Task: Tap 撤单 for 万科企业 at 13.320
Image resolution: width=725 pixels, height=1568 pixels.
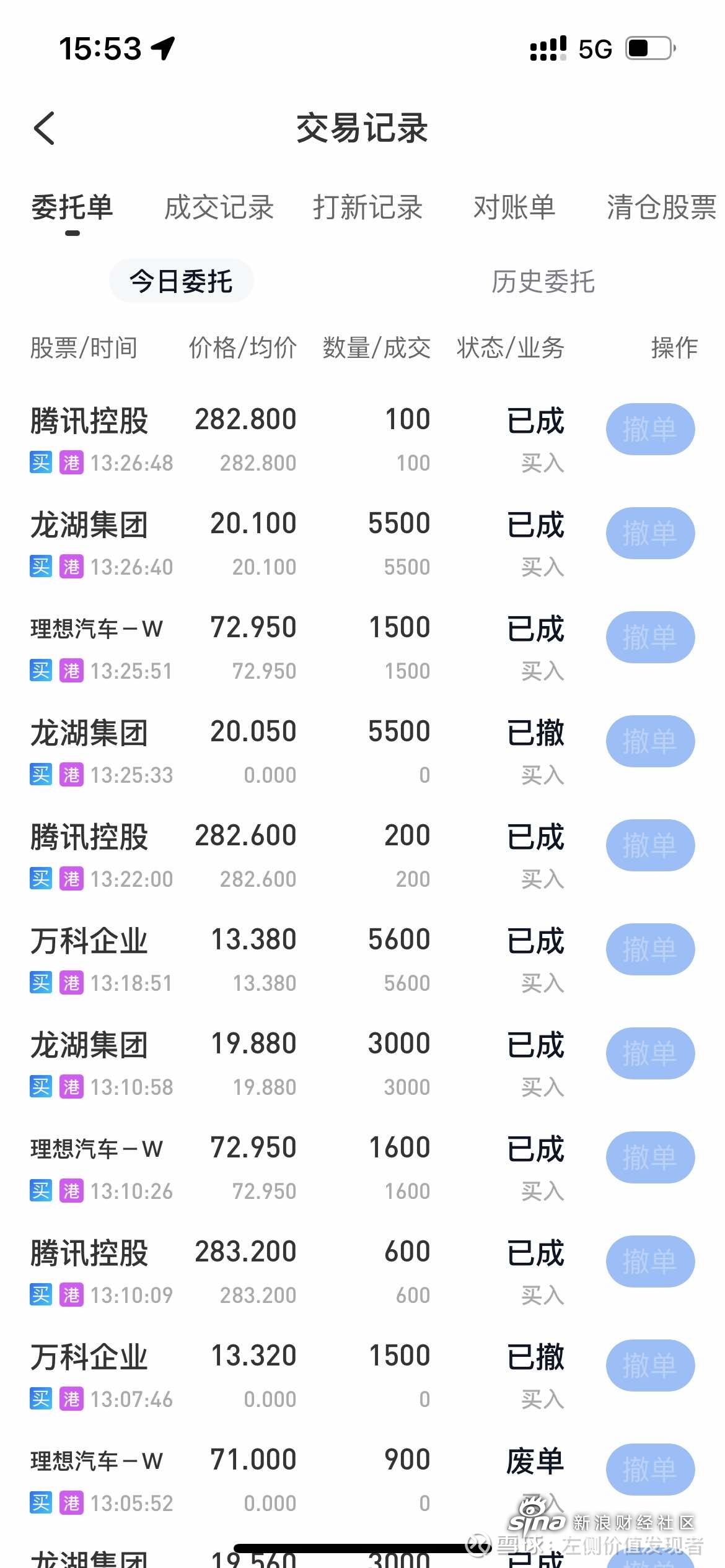Action: coord(650,1365)
